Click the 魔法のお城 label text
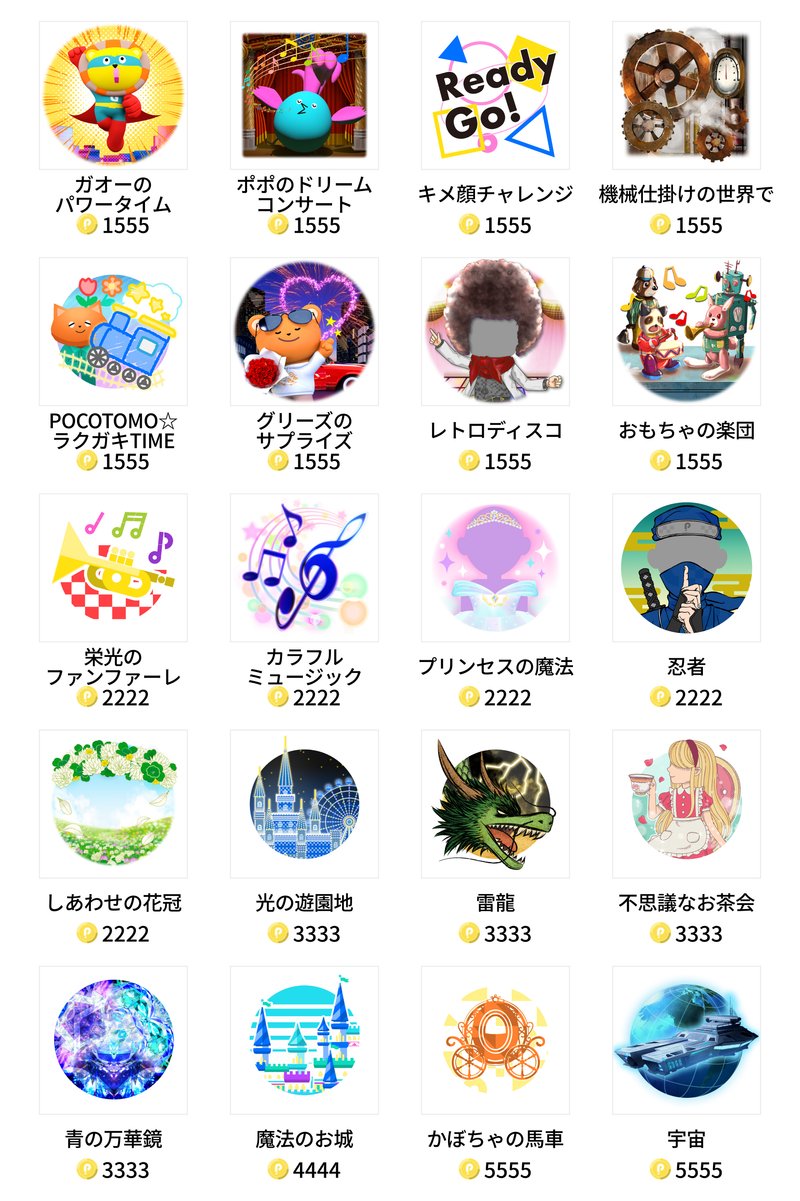The width and height of the screenshot is (800, 1201). click(x=306, y=1138)
